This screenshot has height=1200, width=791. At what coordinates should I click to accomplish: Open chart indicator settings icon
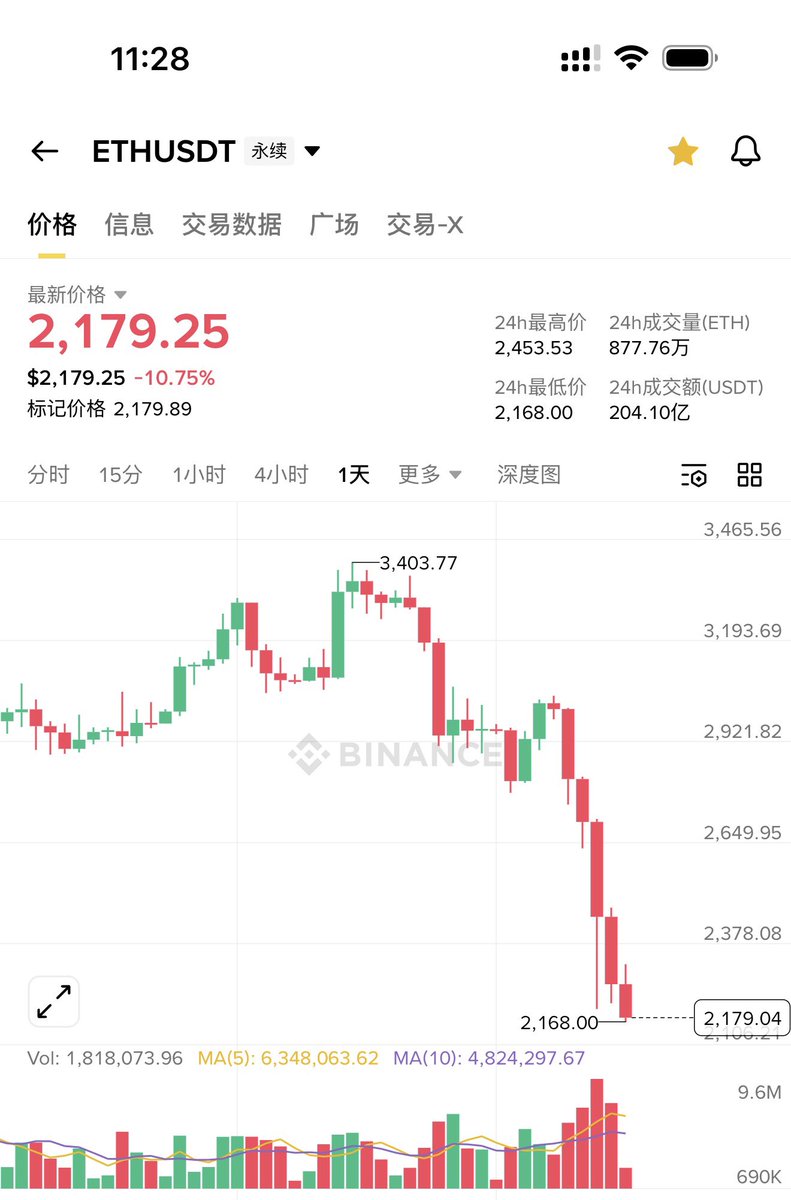(694, 475)
